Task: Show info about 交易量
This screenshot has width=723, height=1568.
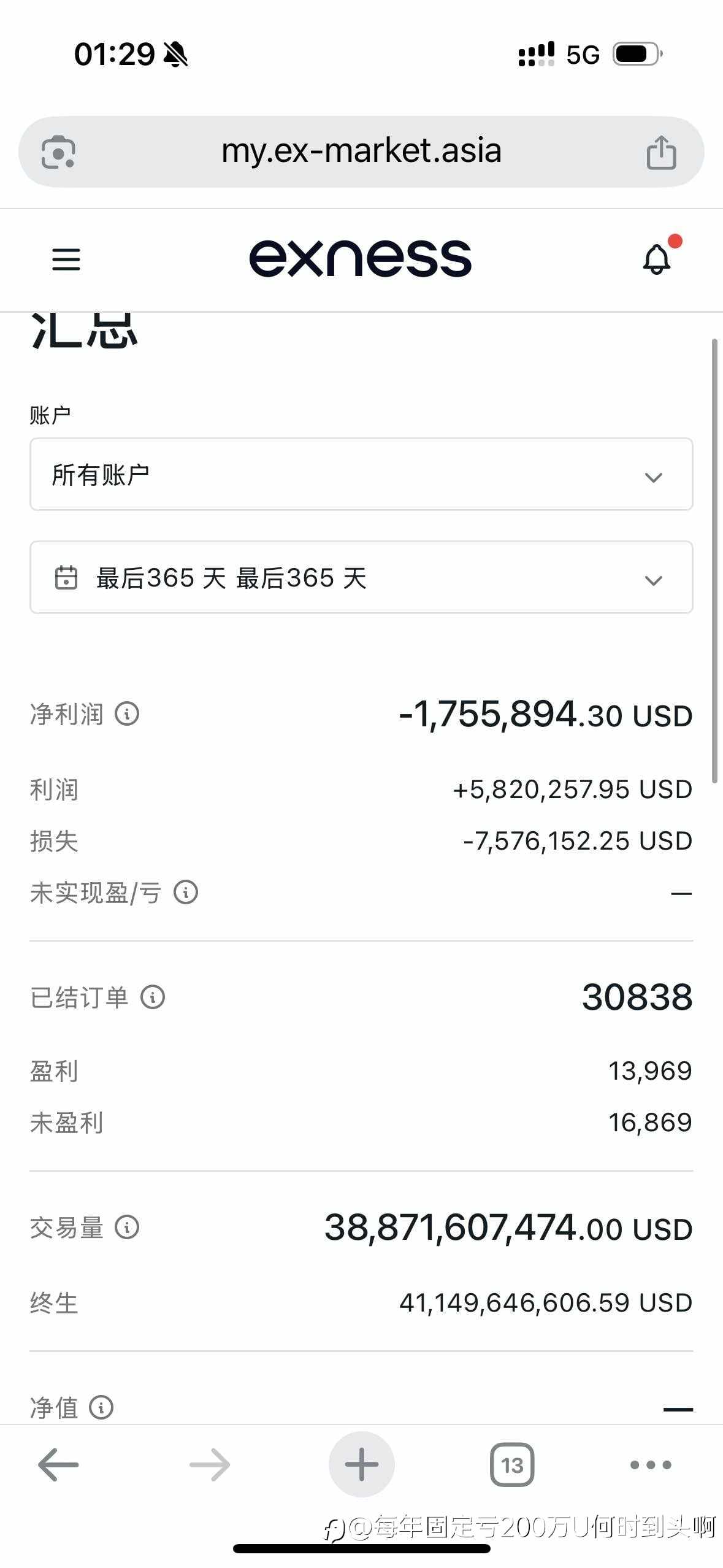Action: click(127, 1227)
